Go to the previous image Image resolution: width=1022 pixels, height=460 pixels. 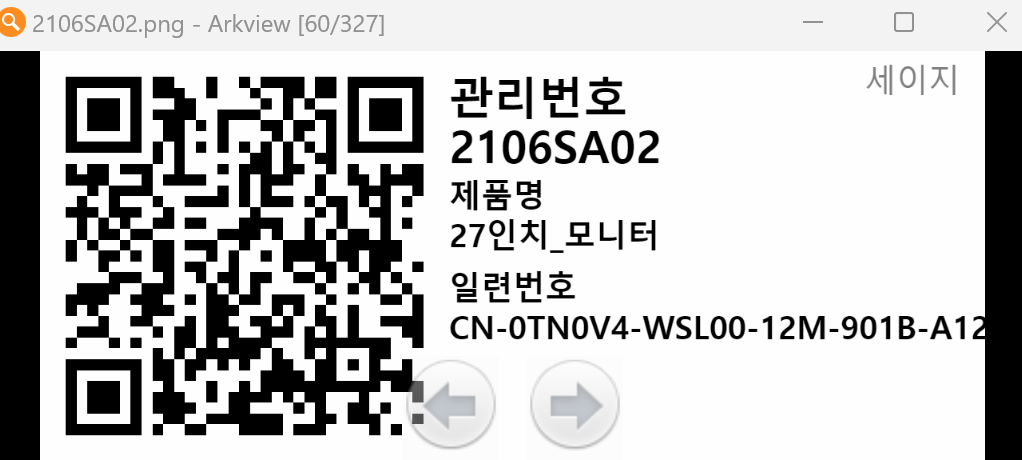[x=453, y=405]
